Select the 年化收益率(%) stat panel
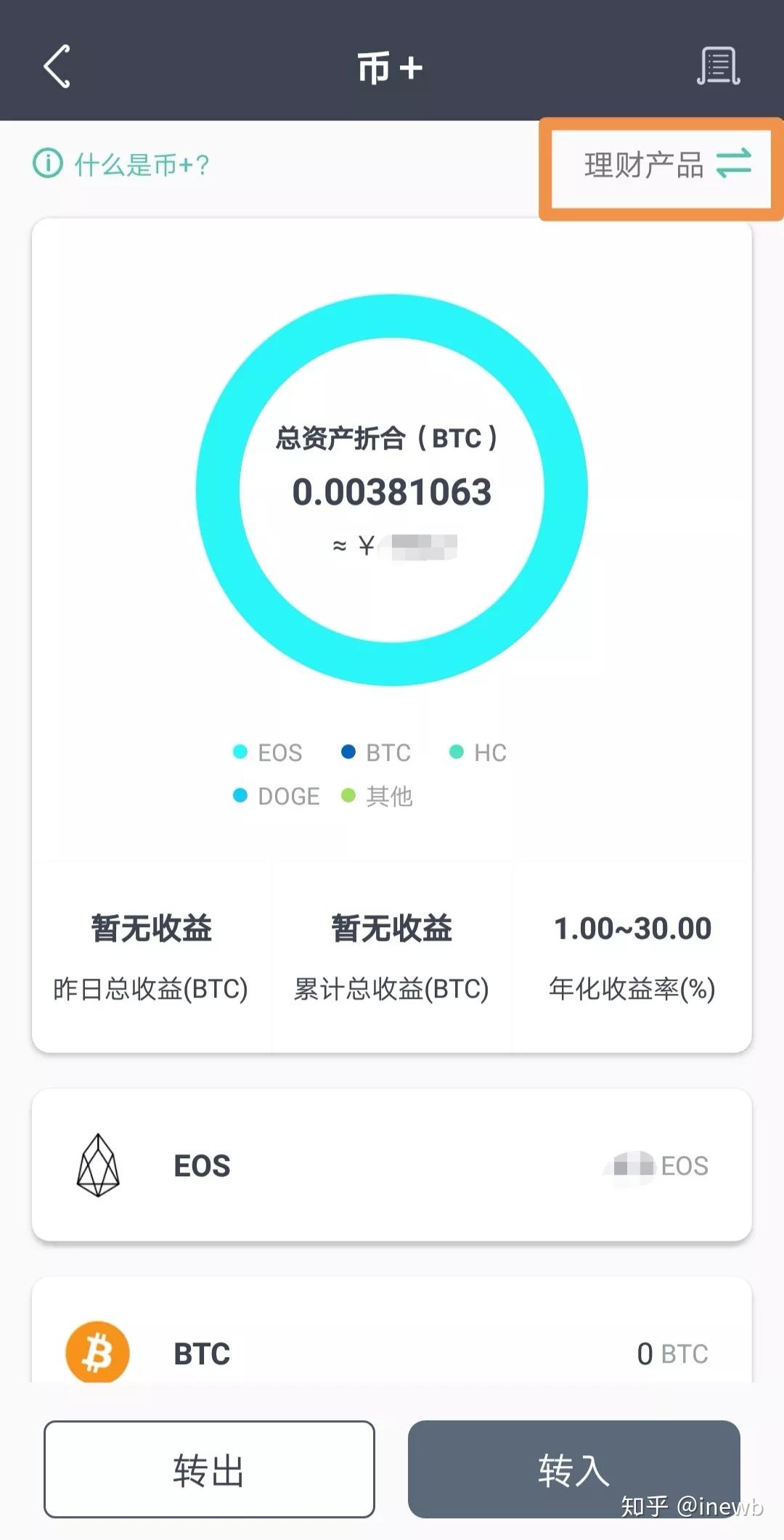Viewport: 784px width, 1540px height. point(632,955)
